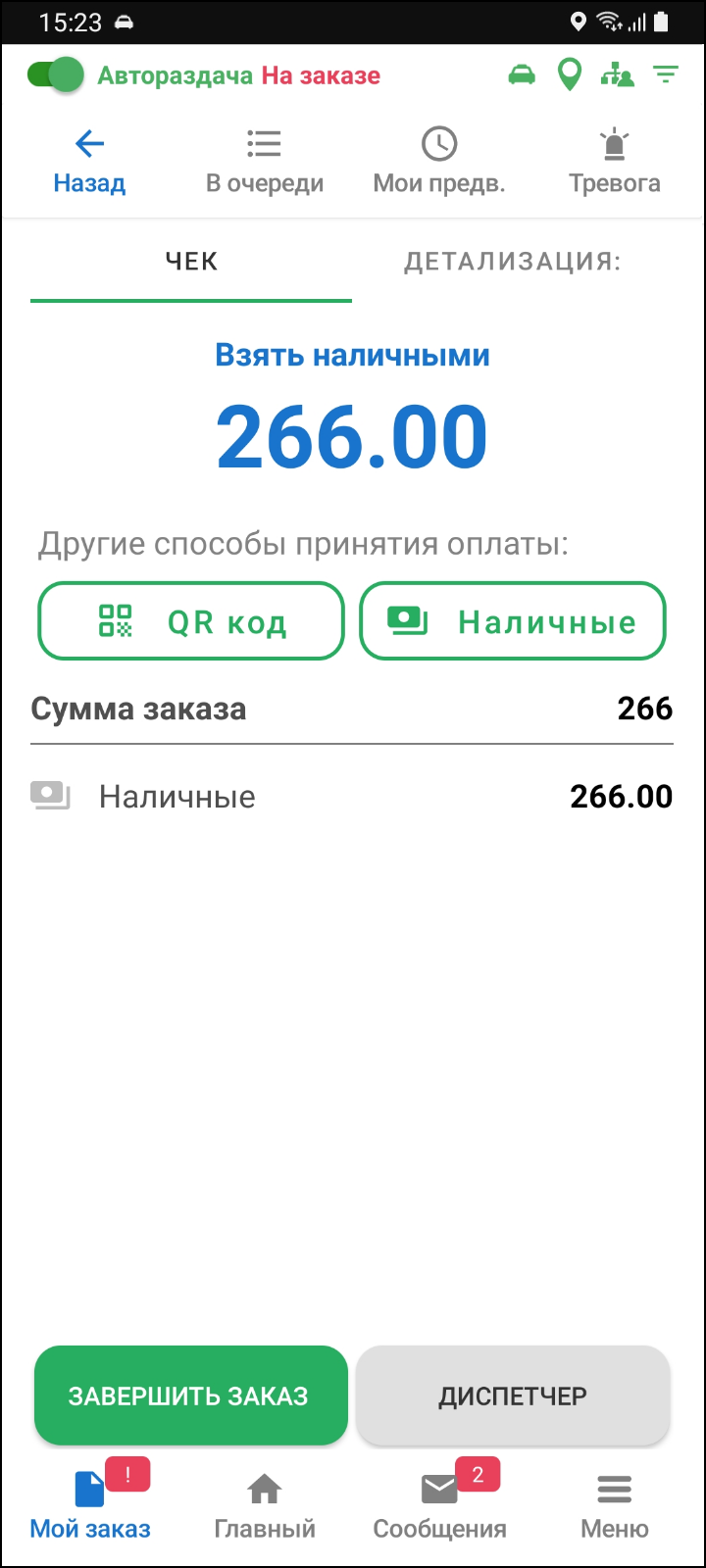Switch to the ДЕТАЛИЗАЦИЯ tab

point(513,262)
